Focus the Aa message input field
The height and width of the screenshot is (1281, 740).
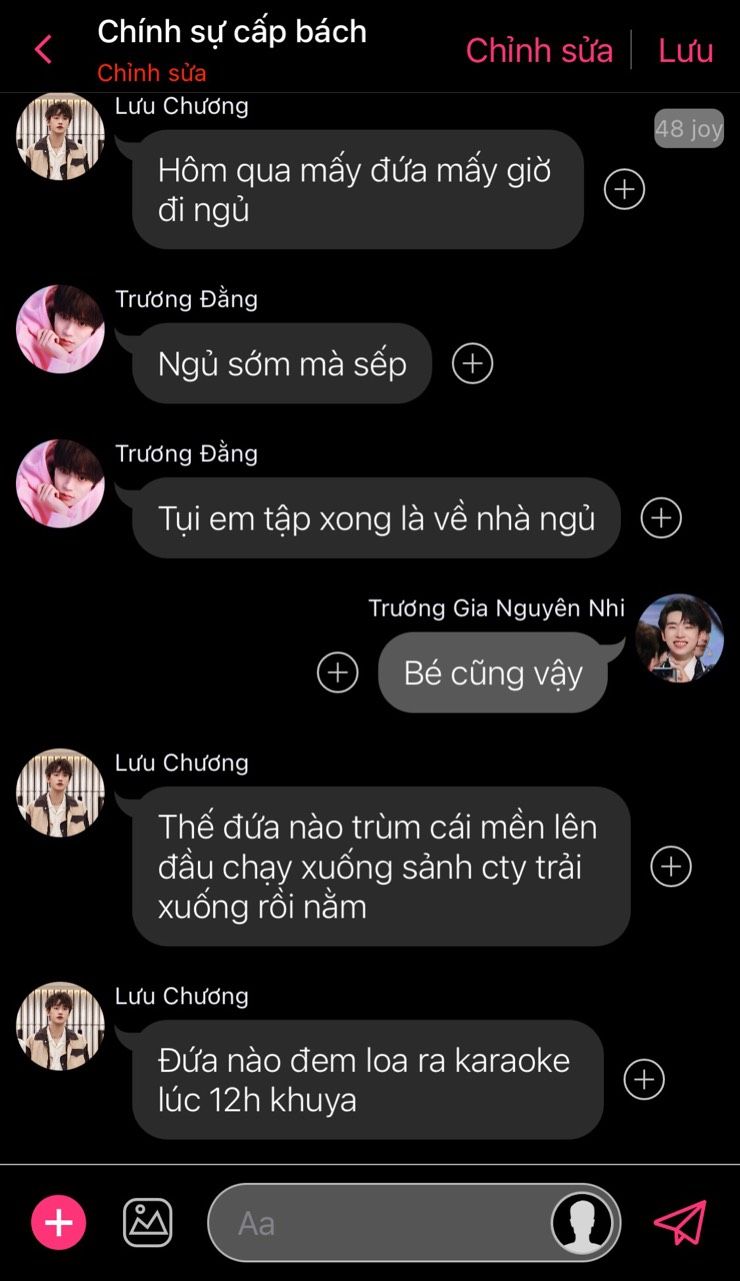[380, 1223]
